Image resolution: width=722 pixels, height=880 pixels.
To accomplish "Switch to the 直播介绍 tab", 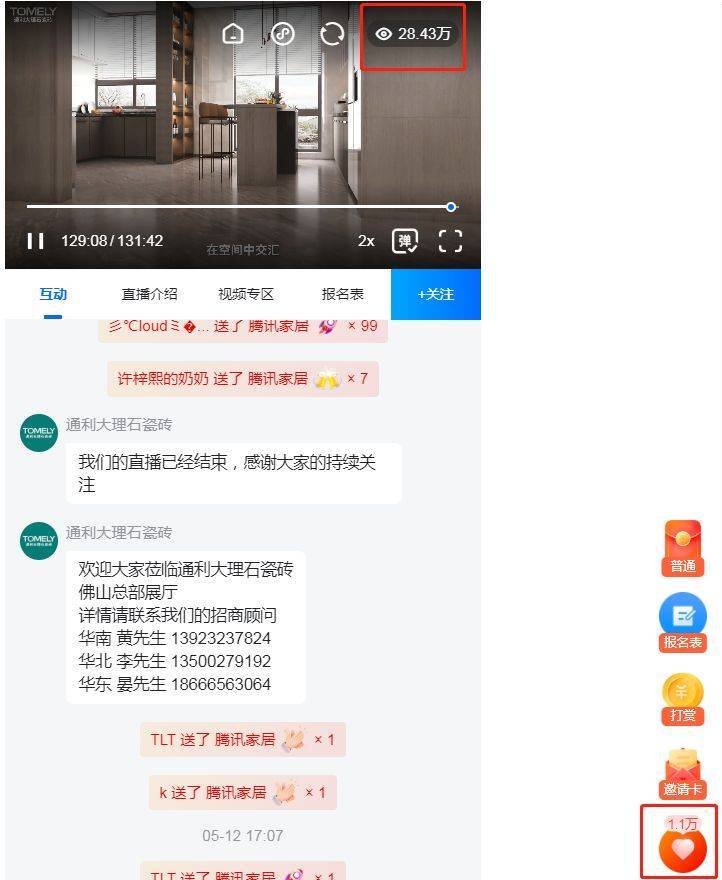I will click(149, 294).
